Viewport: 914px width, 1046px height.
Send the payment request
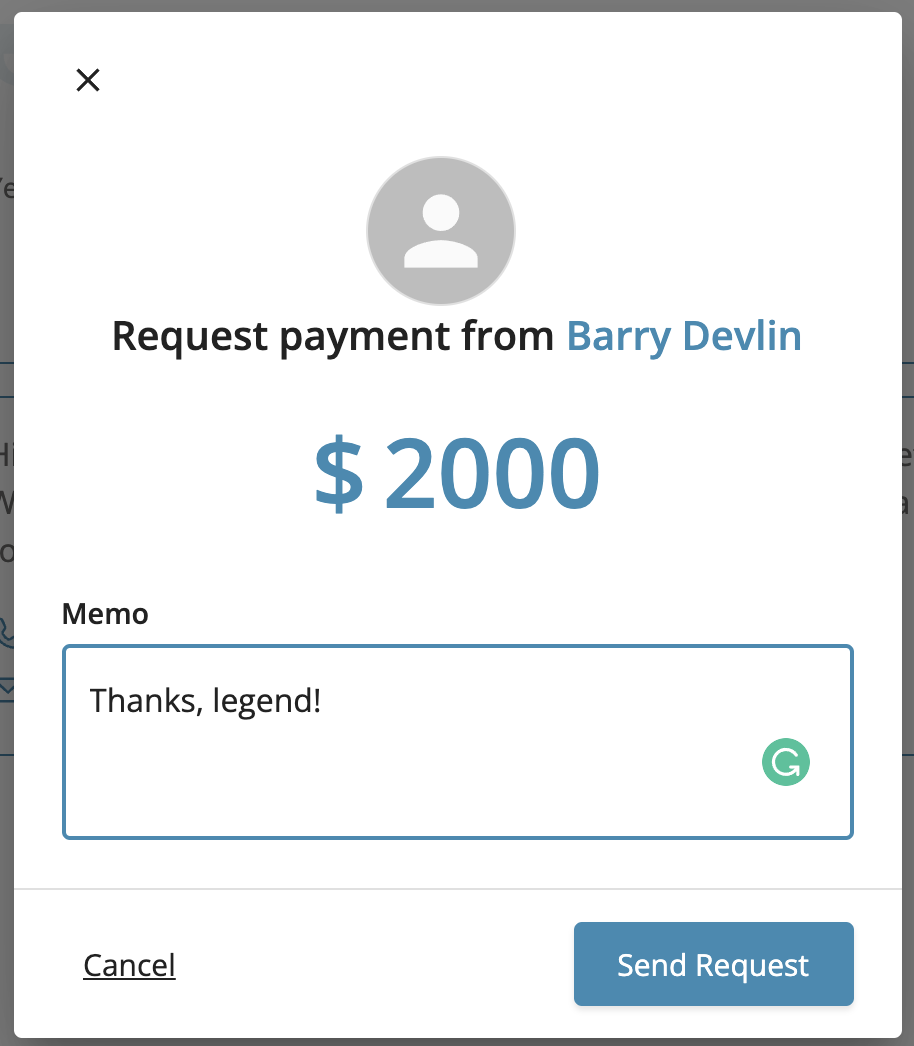[x=713, y=964]
